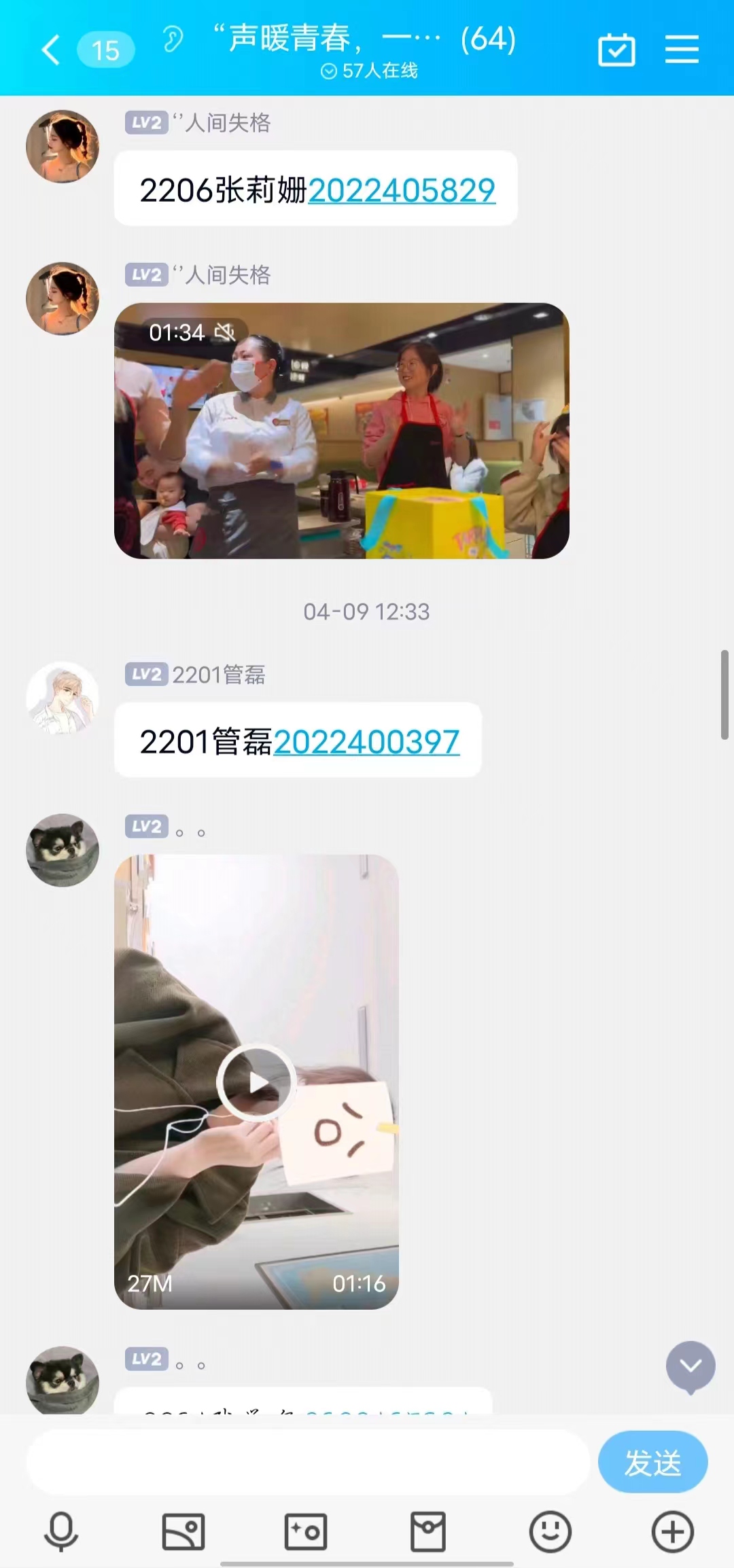
Task: Open the emoji picker
Action: 550,1532
